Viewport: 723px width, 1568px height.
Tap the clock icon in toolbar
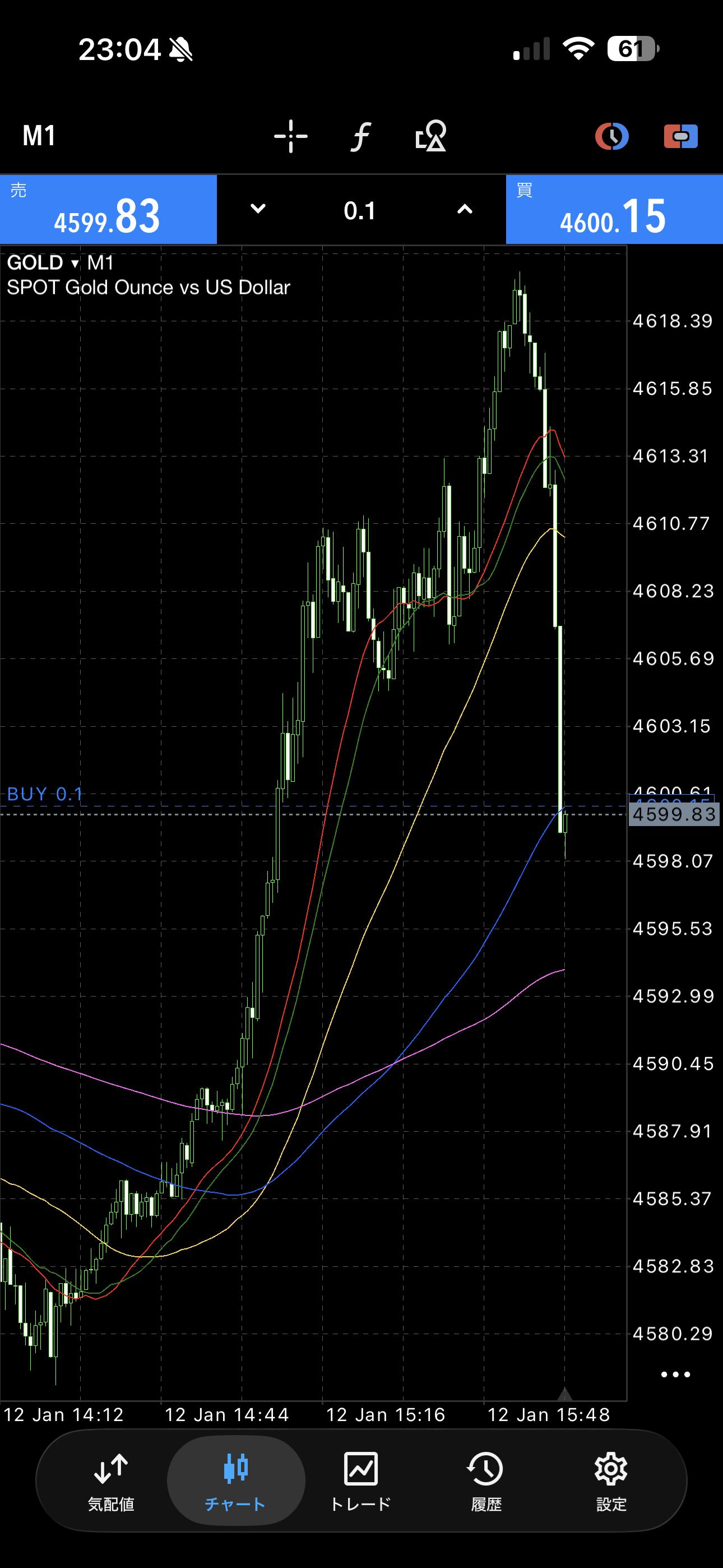coord(611,136)
